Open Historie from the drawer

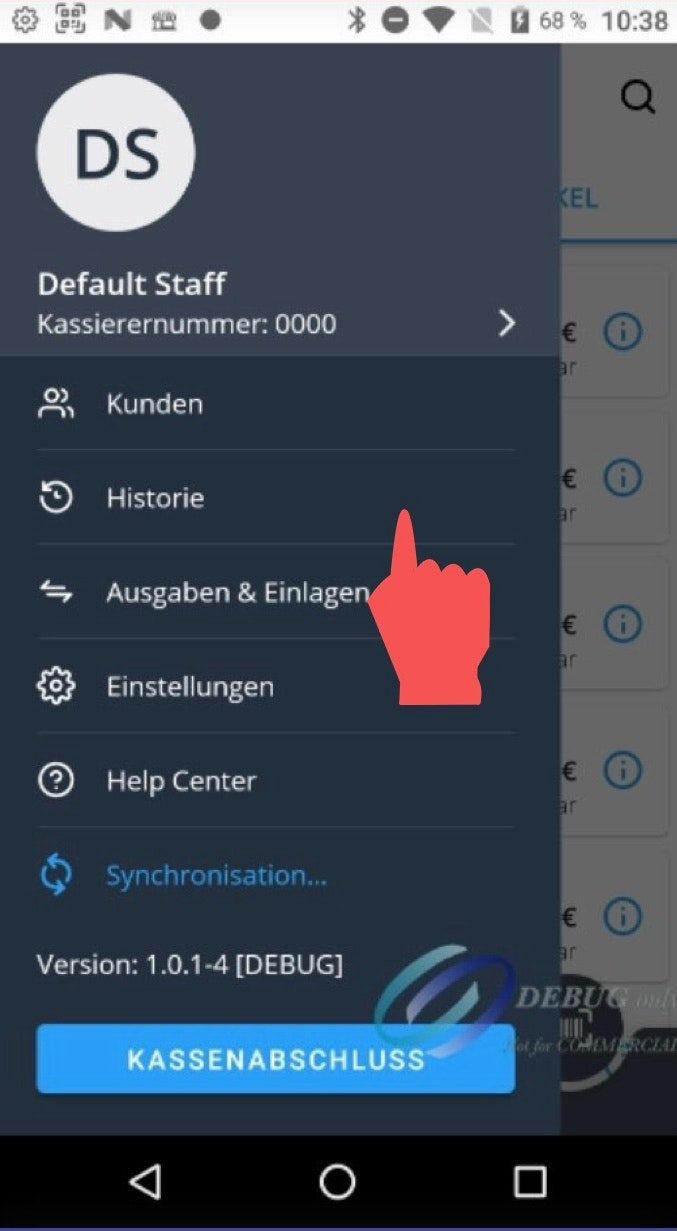155,498
